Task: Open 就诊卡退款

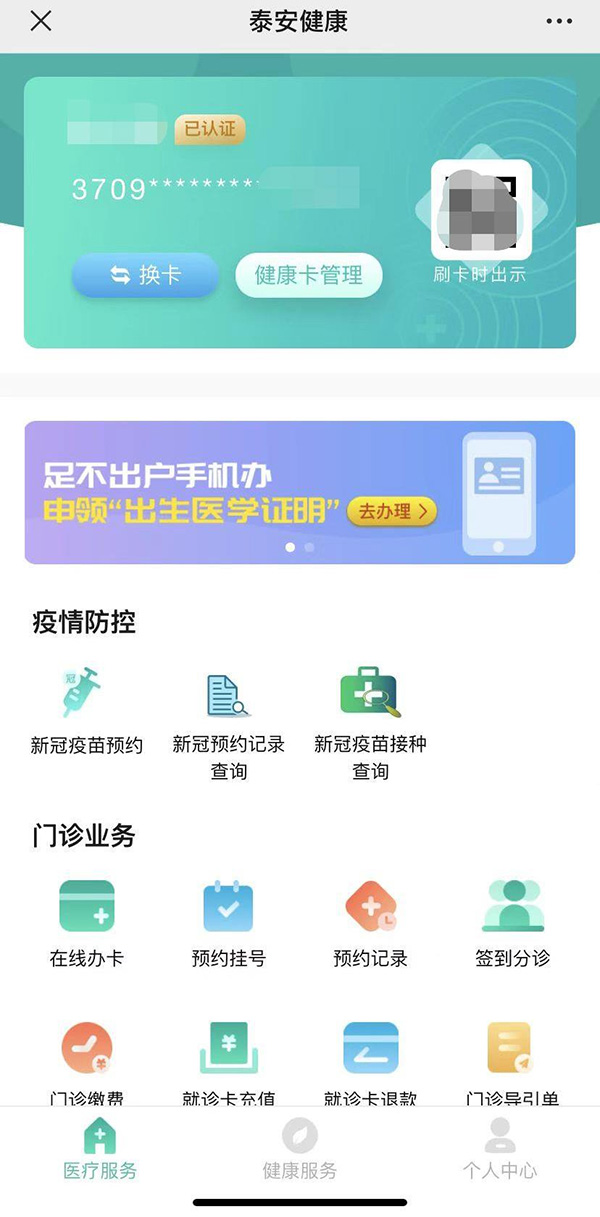Action: [370, 1062]
